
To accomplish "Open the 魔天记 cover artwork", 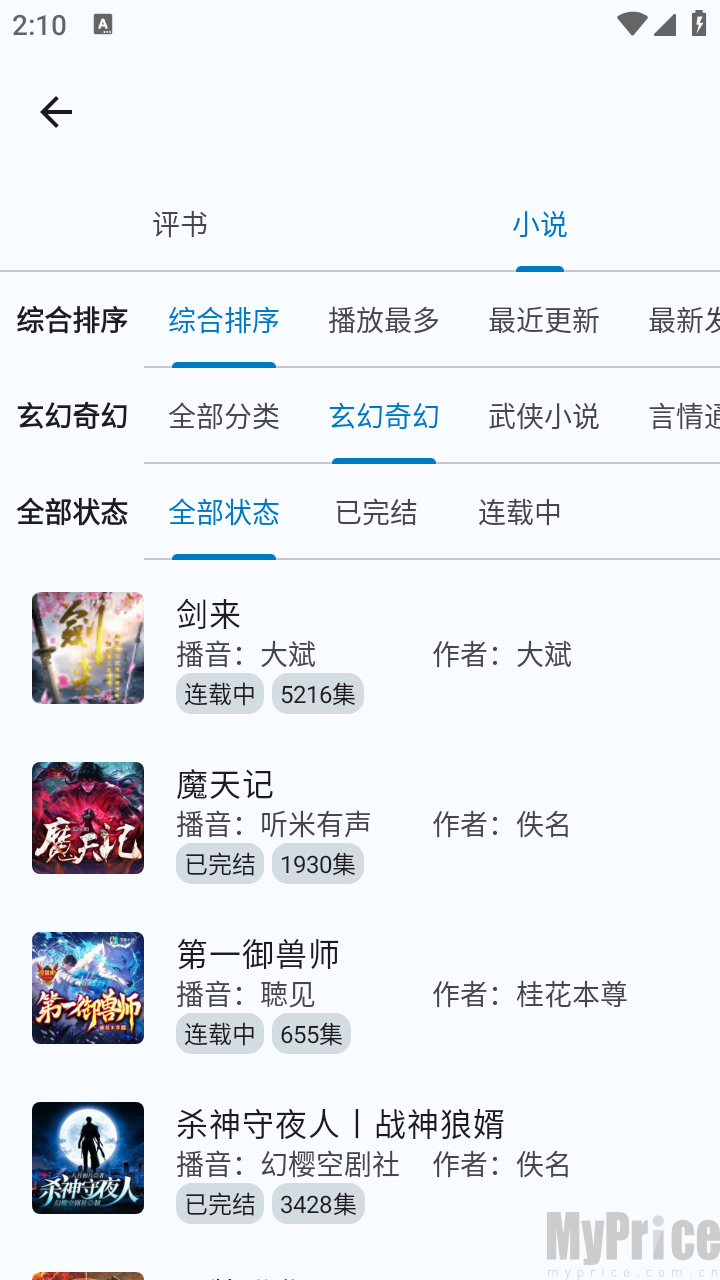I will (87, 818).
